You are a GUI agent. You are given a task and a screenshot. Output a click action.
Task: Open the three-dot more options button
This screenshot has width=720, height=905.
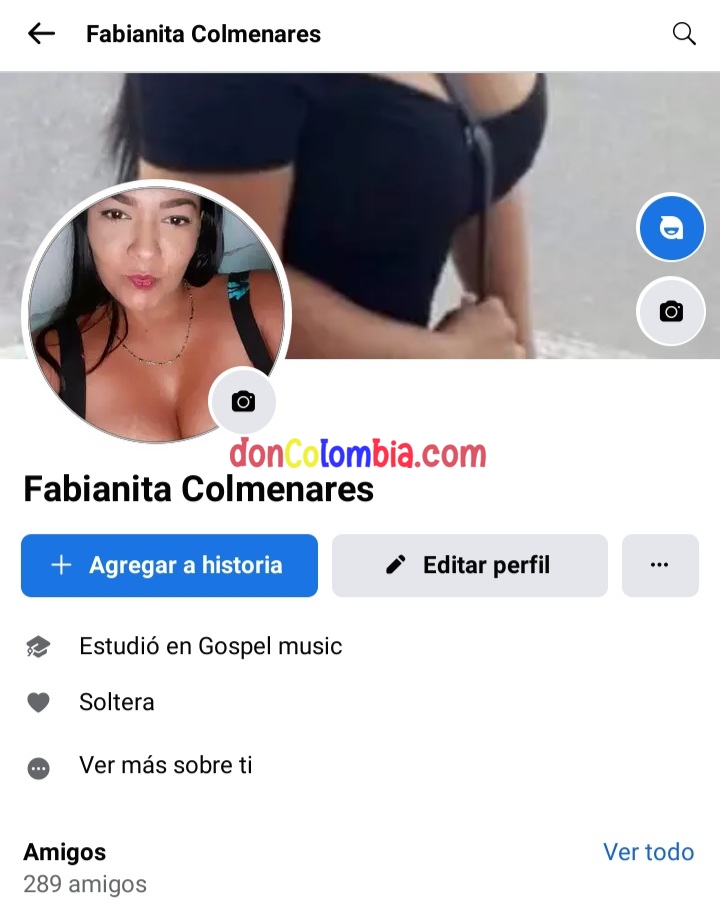tap(659, 565)
